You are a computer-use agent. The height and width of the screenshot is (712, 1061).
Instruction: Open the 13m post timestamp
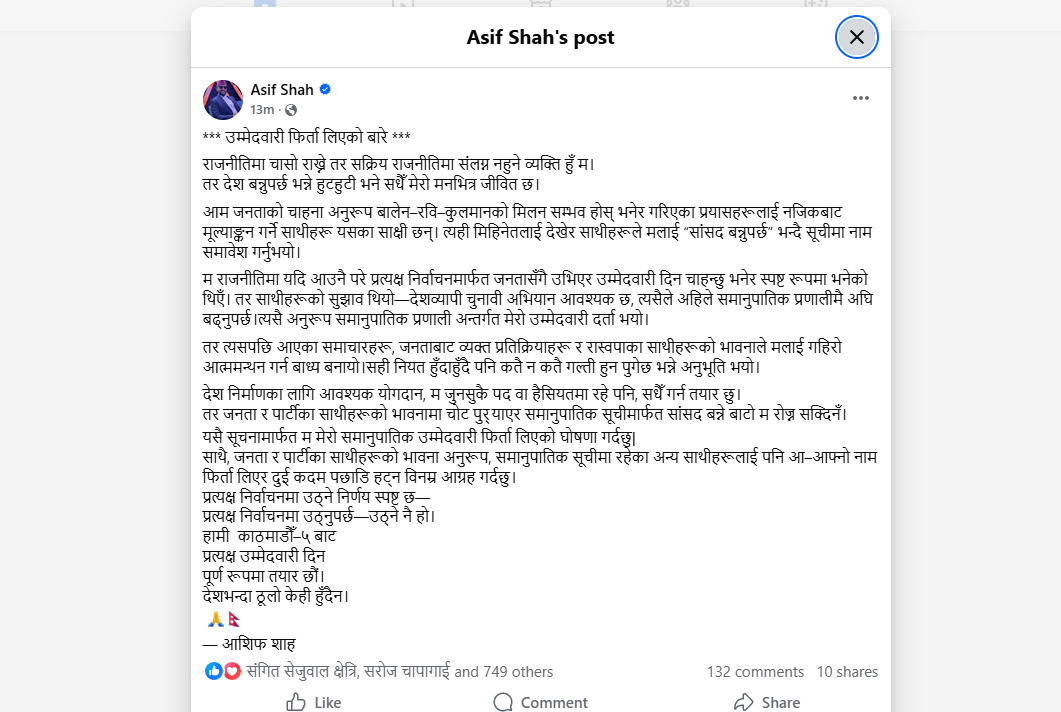262,110
